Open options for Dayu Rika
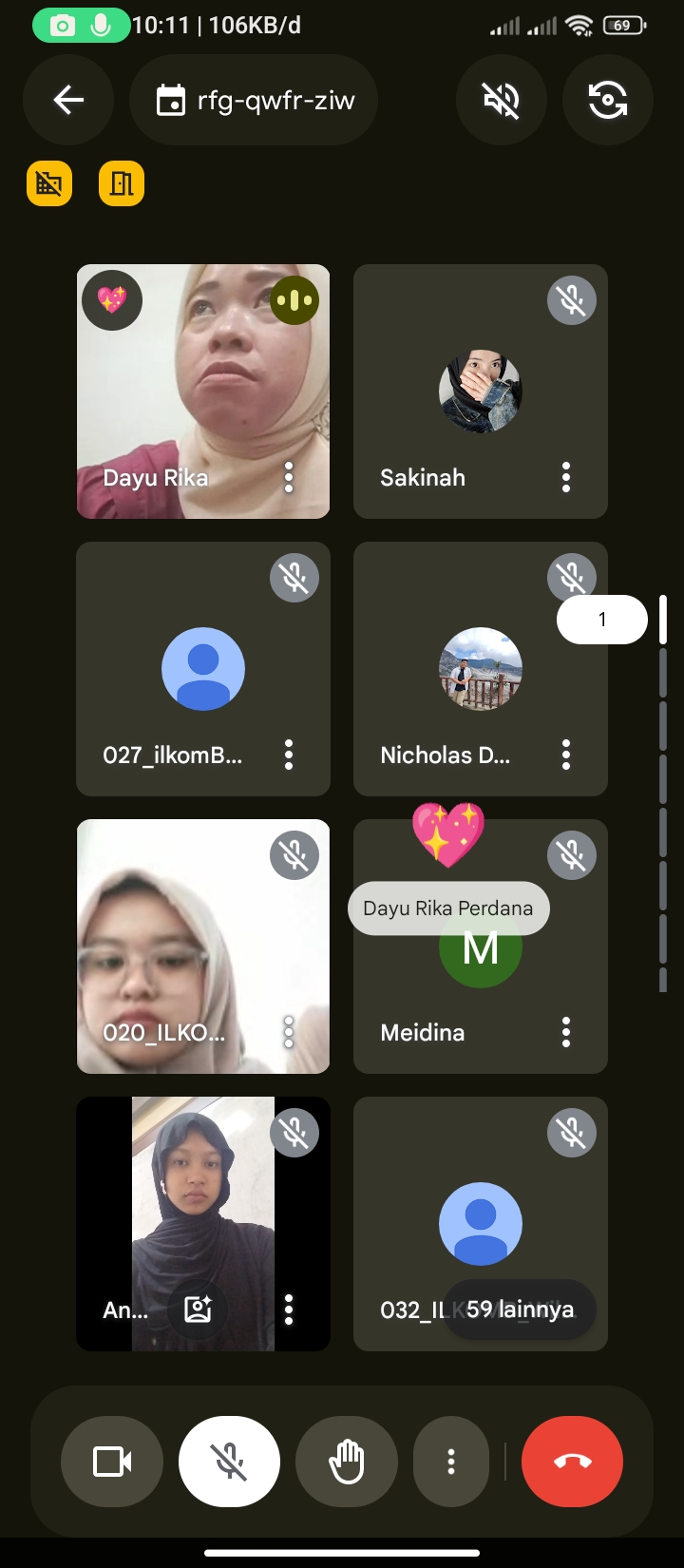 (289, 477)
